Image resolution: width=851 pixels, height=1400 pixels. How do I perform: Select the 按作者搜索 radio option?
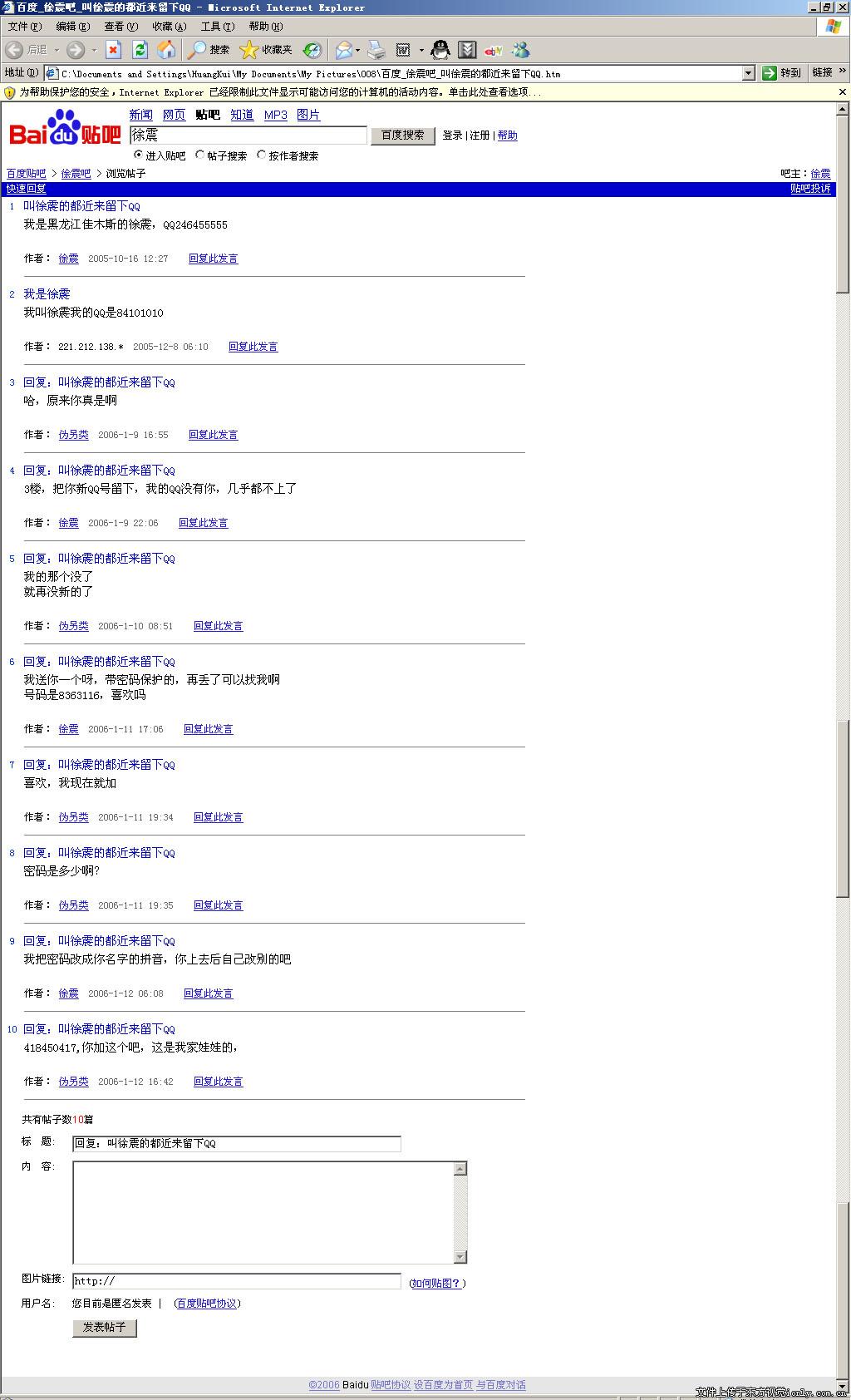[x=262, y=155]
